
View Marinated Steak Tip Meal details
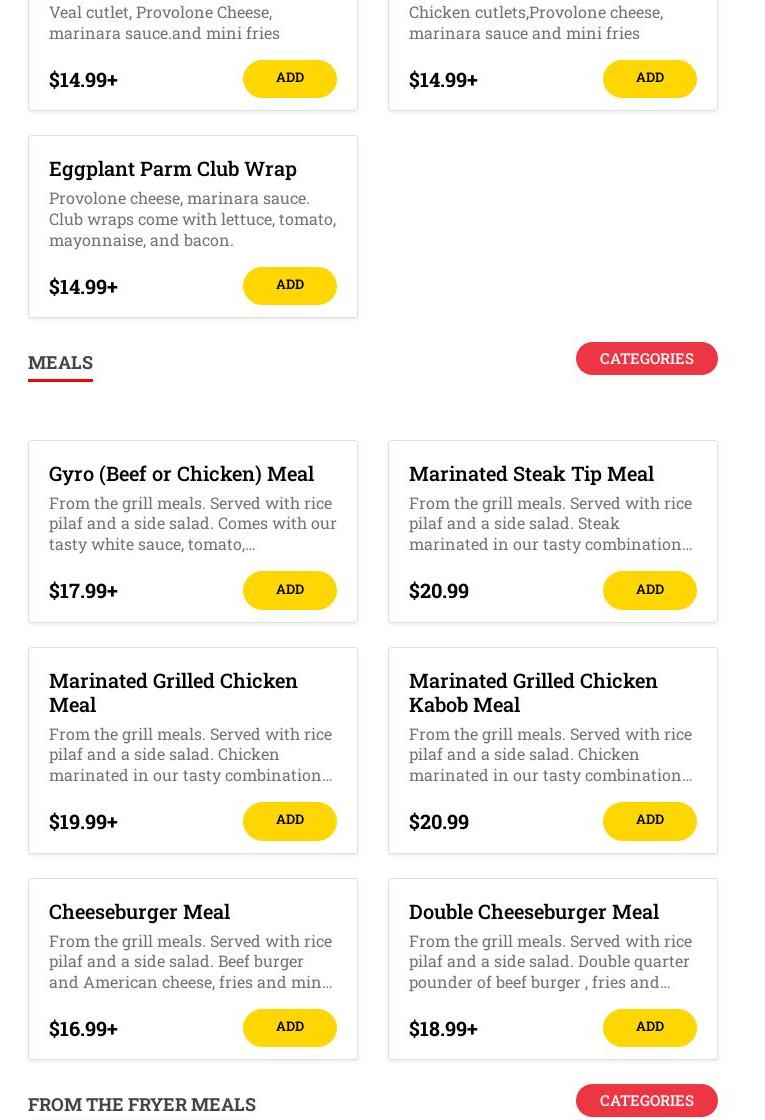(x=531, y=473)
